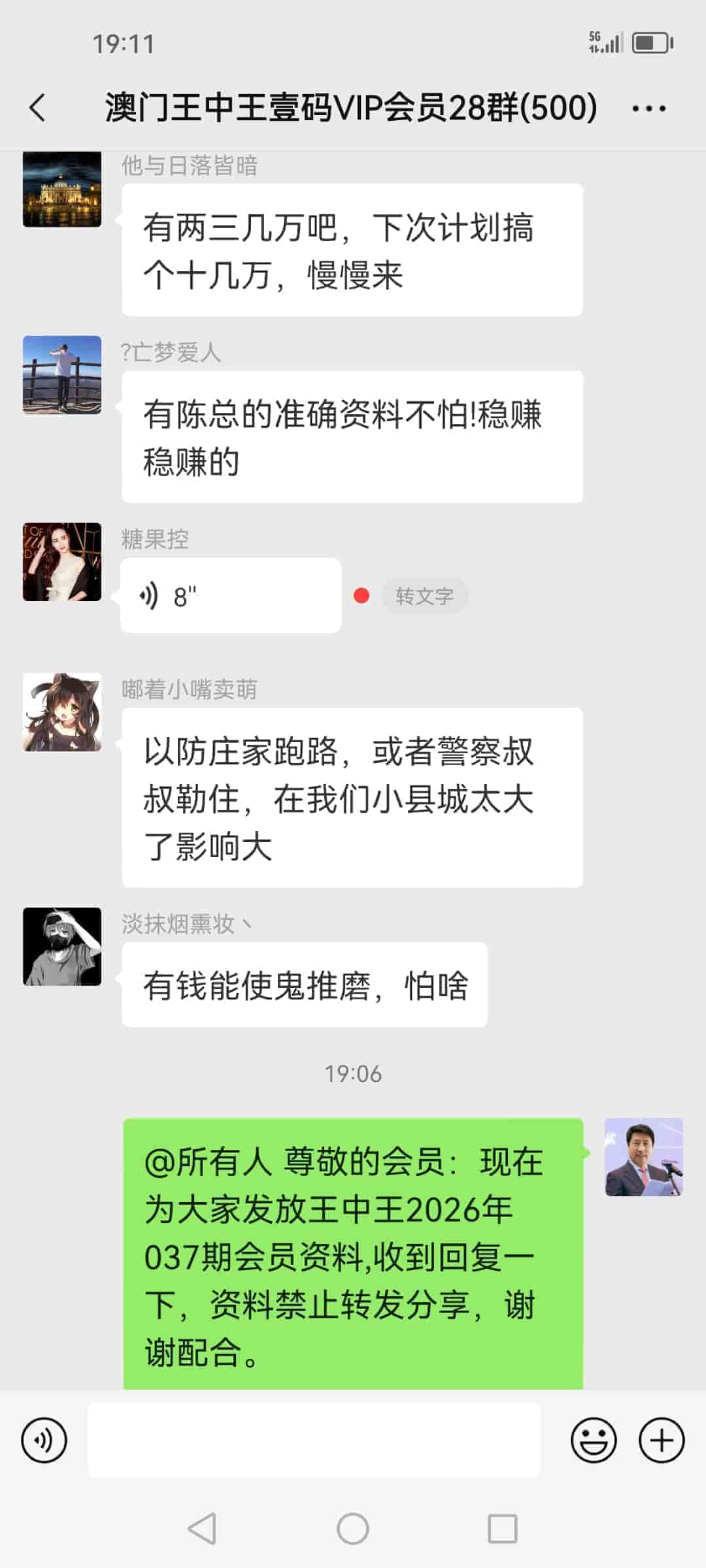The image size is (706, 1568).
Task: Focus the message text field
Action: pyautogui.click(x=314, y=1440)
